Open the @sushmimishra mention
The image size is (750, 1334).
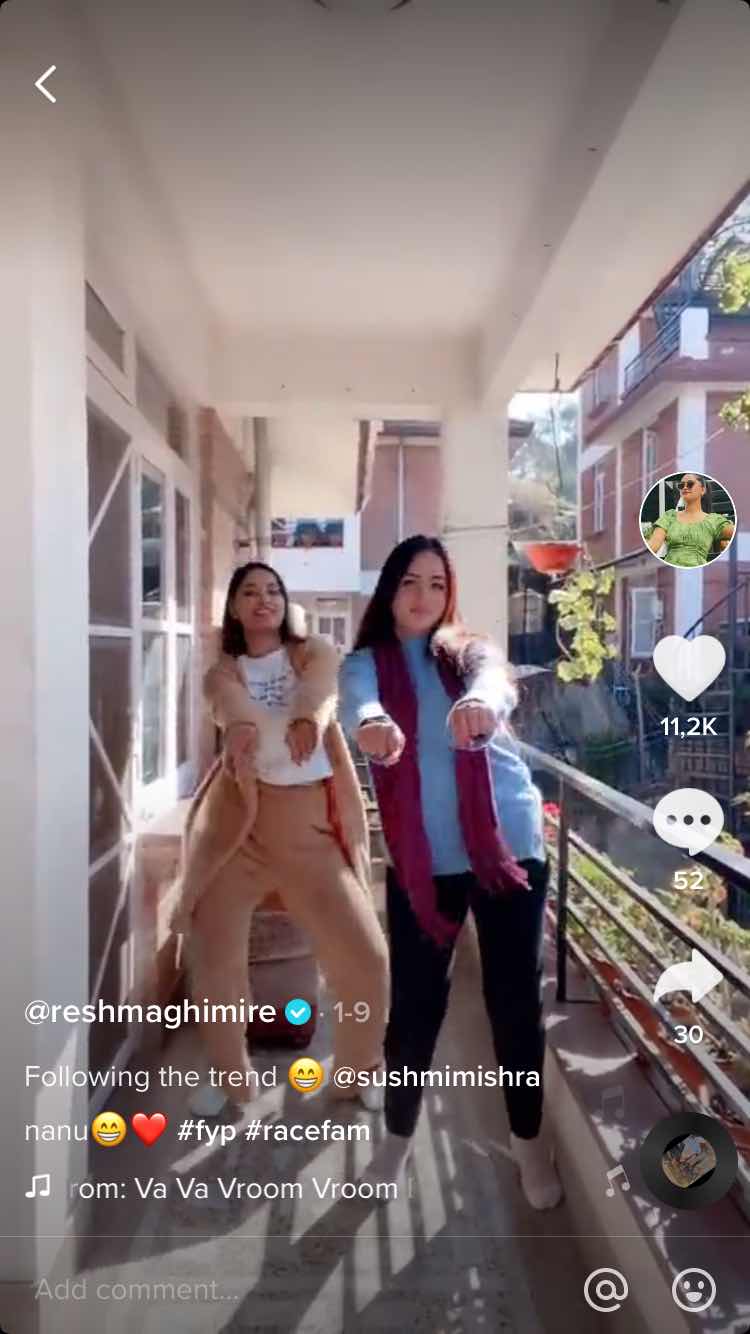point(436,1077)
